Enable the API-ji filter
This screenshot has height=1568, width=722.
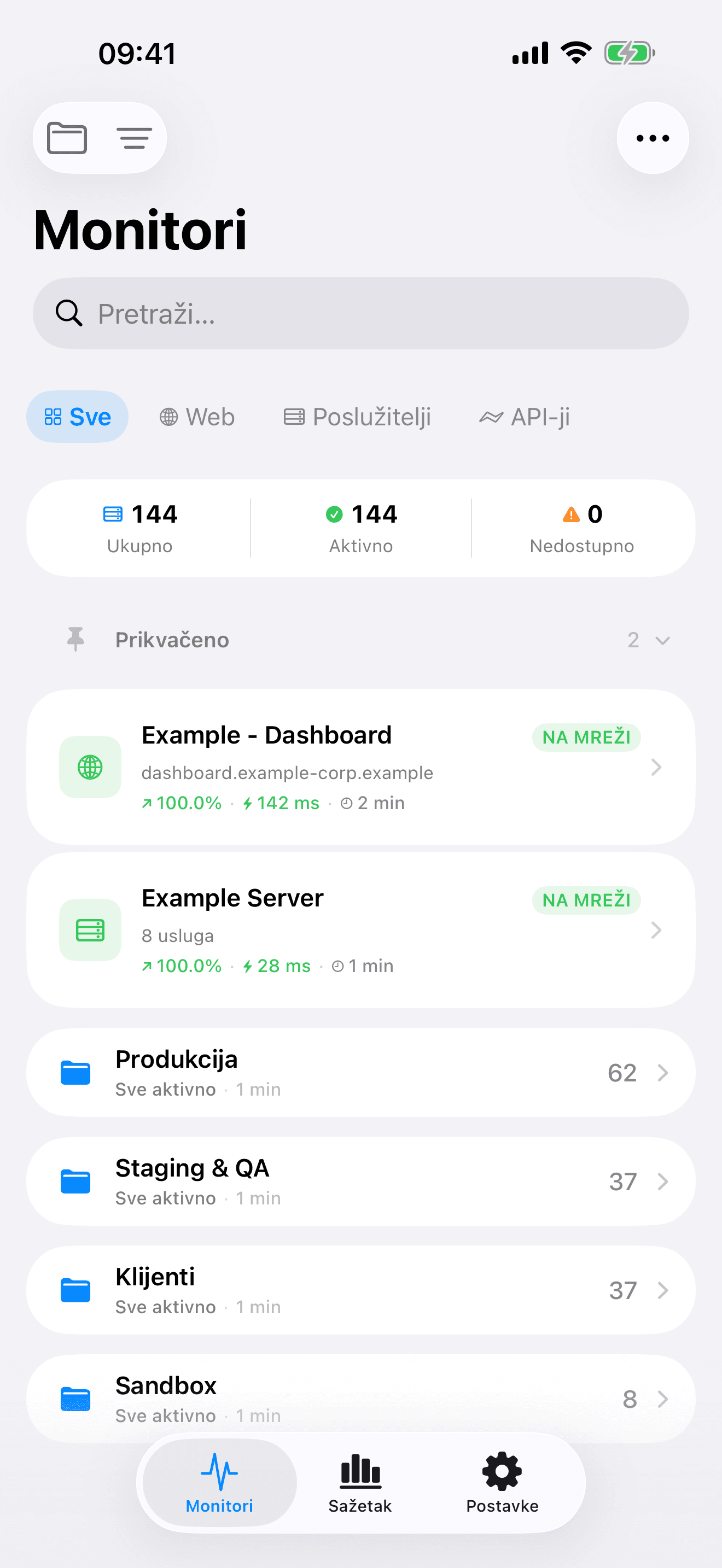click(523, 417)
